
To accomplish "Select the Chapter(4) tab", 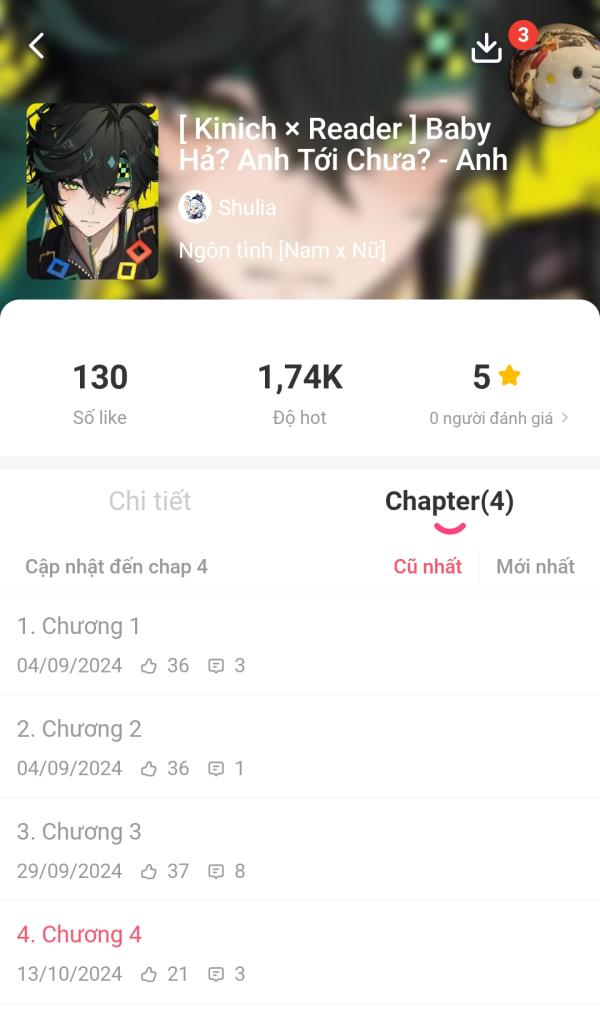I will coord(449,501).
